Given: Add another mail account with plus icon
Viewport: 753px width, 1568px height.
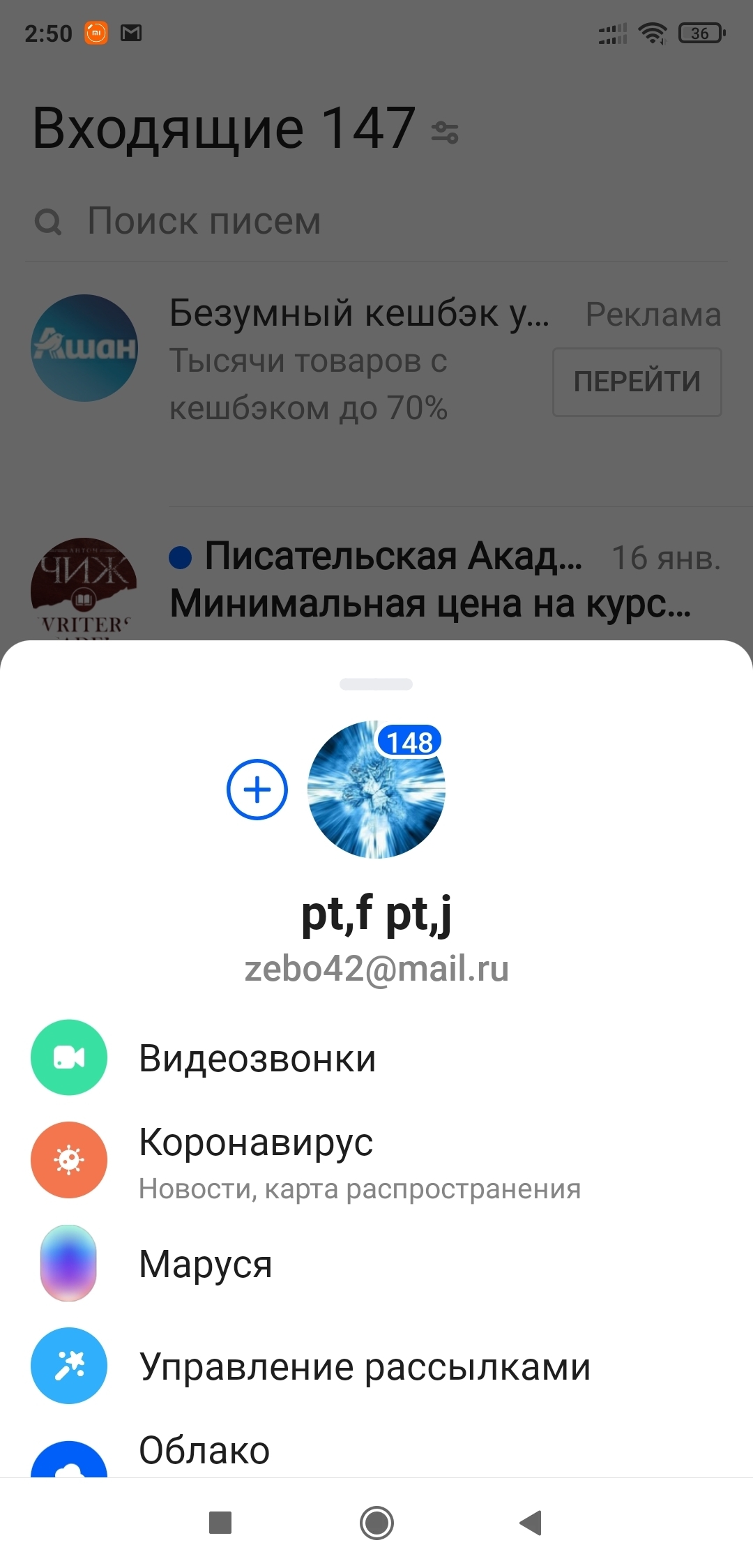Looking at the screenshot, I should pyautogui.click(x=257, y=790).
